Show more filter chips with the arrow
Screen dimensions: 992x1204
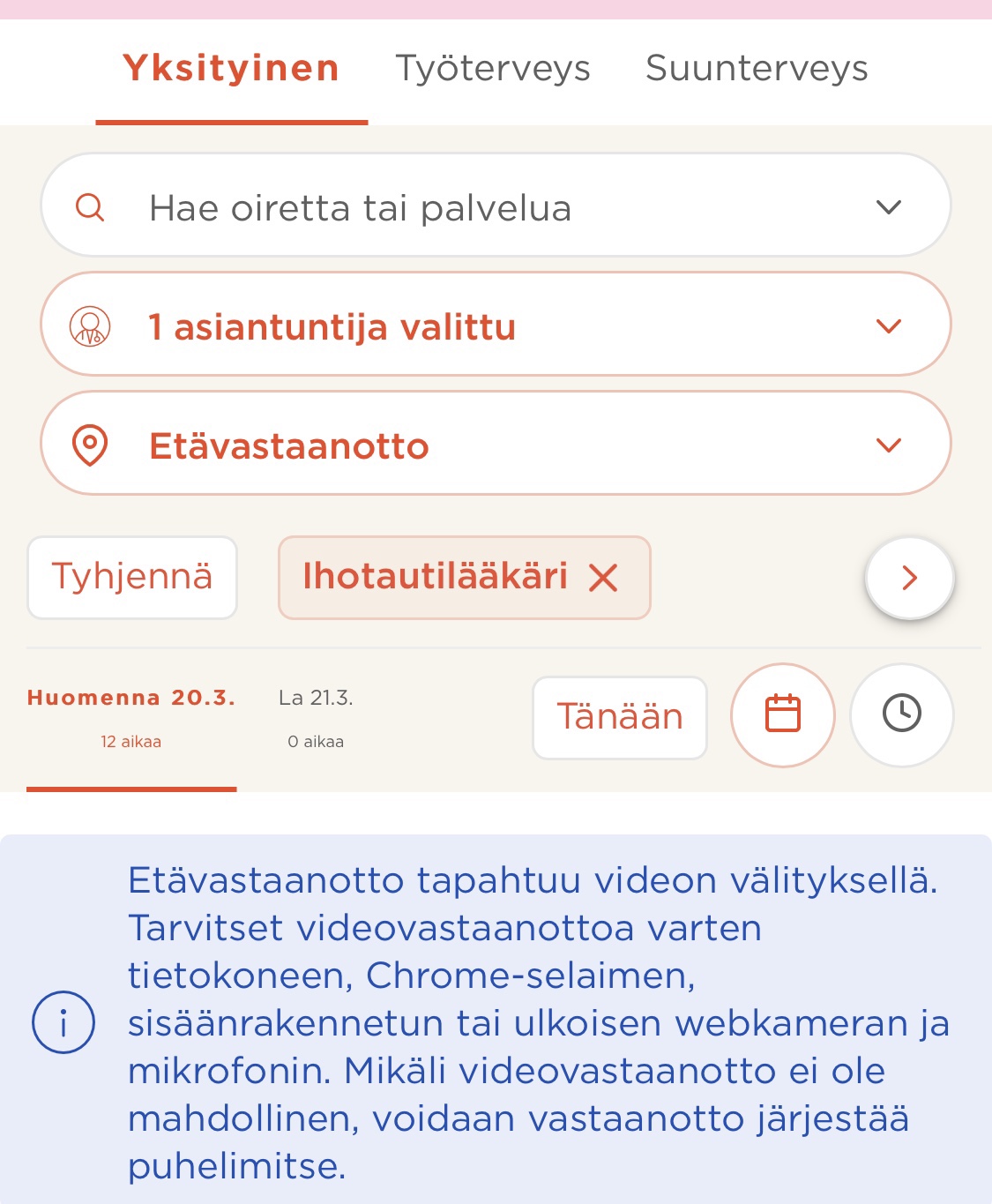click(909, 578)
